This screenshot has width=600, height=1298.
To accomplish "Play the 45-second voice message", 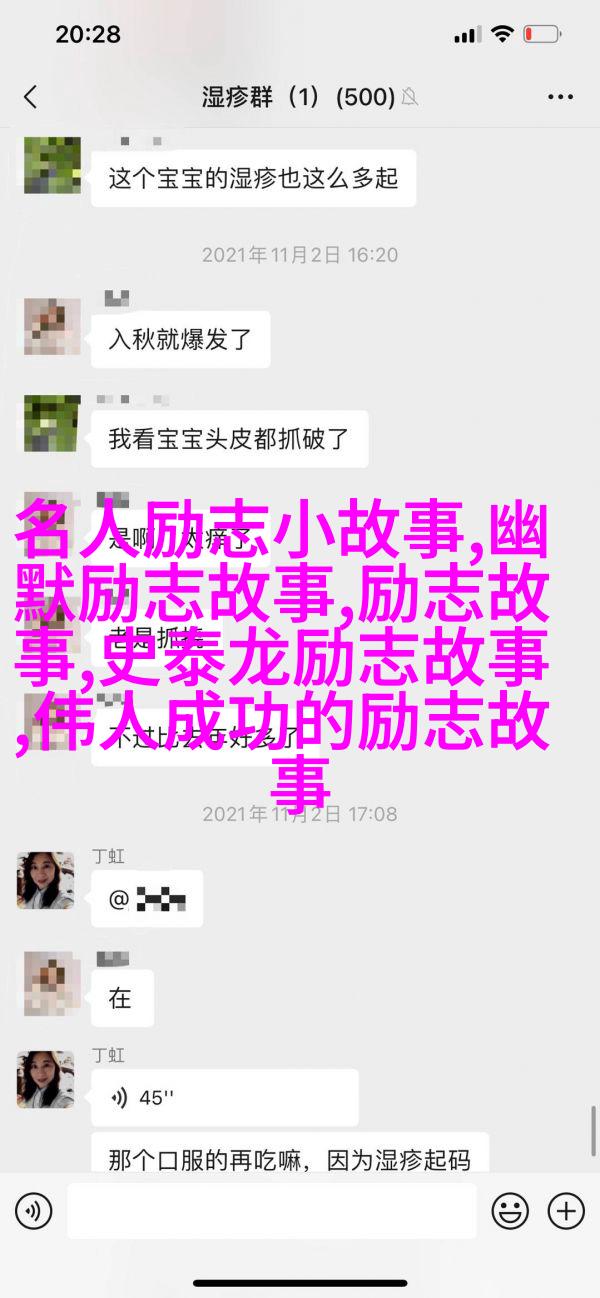I will [x=224, y=1097].
